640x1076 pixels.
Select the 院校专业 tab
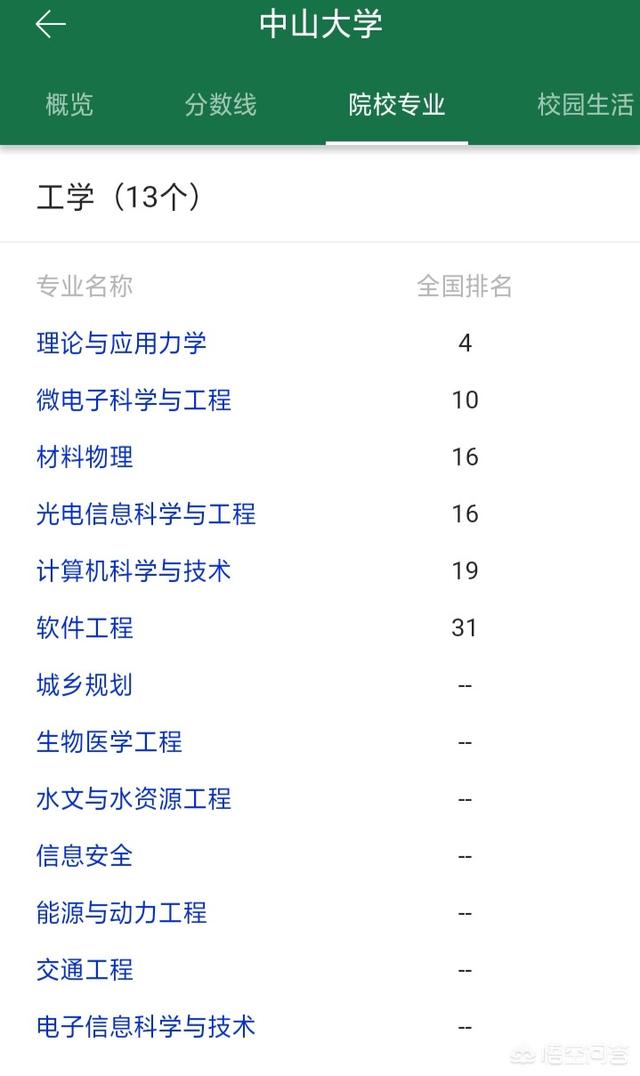(396, 104)
